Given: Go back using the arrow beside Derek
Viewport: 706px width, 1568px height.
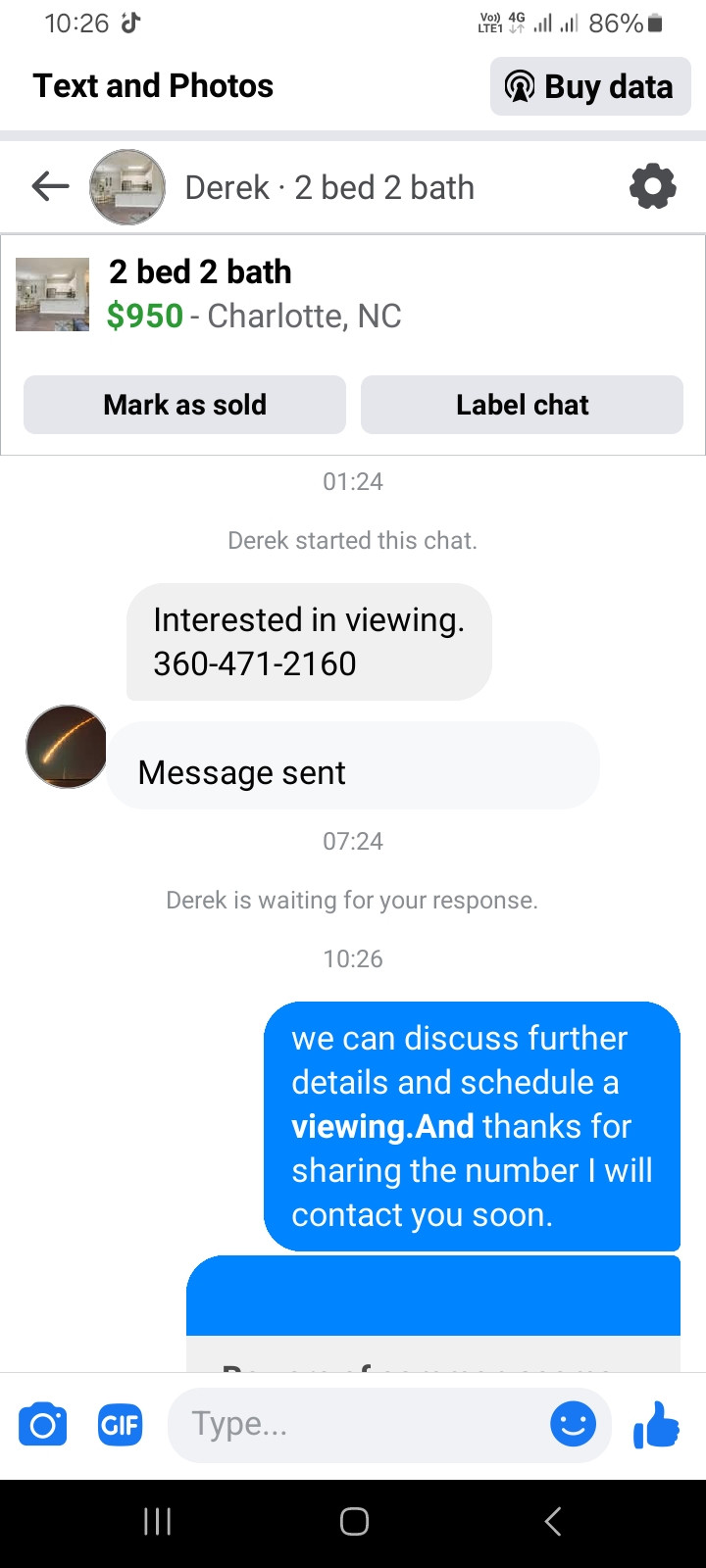Looking at the screenshot, I should point(50,186).
